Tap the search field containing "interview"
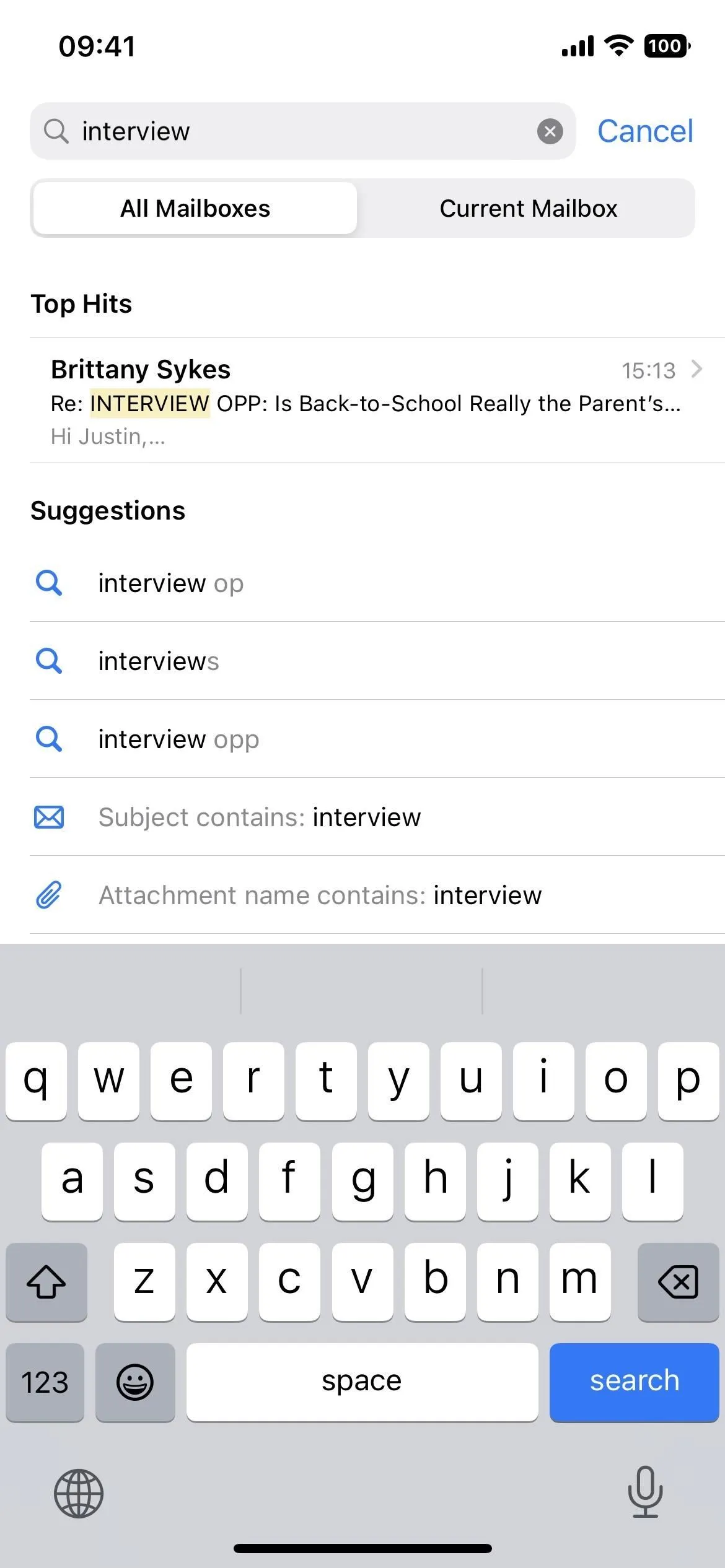This screenshot has width=725, height=1568. [x=303, y=131]
